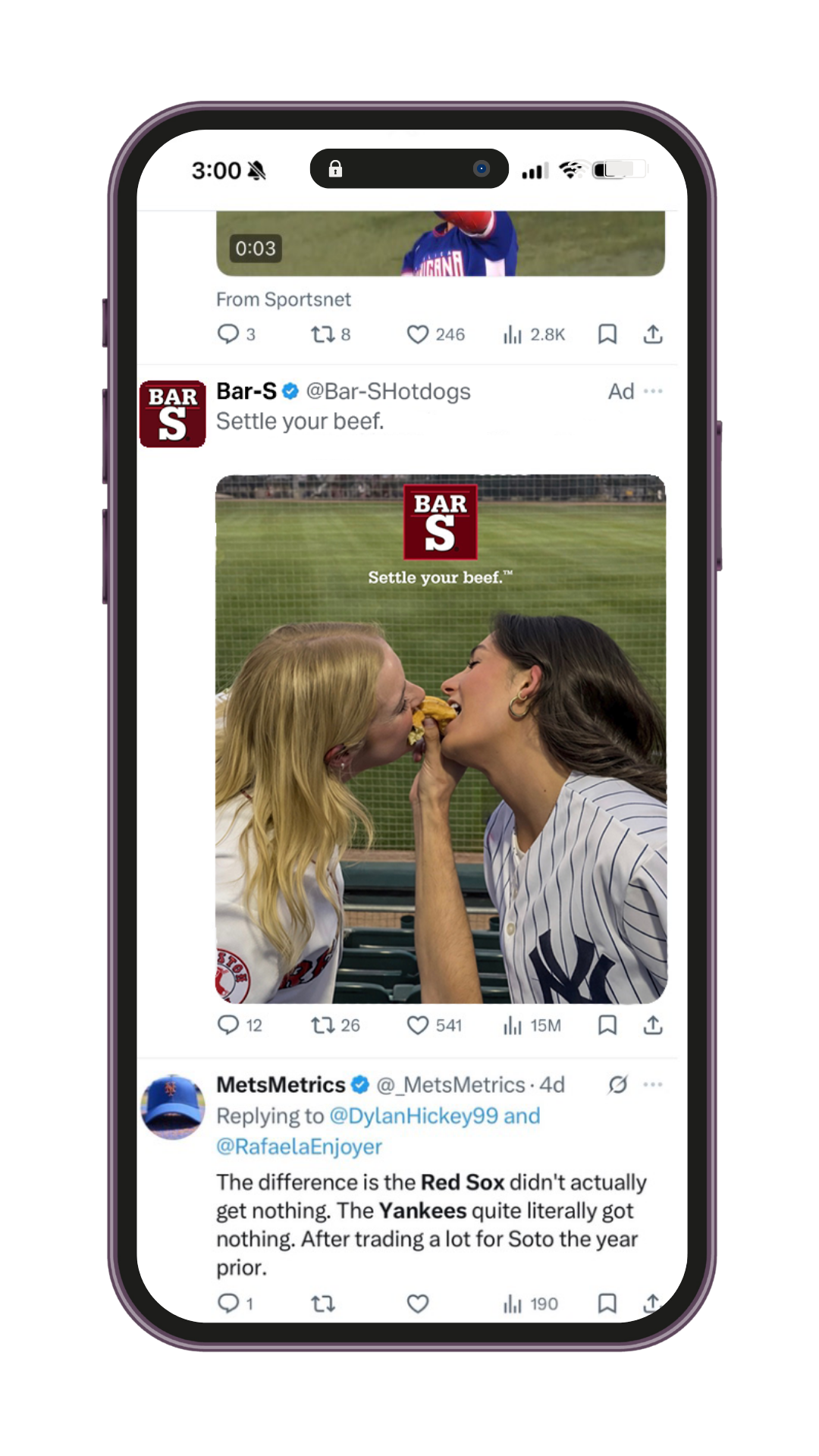This screenshot has height=1456, width=819.
Task: Repost the Bar-S ad
Action: click(323, 1025)
